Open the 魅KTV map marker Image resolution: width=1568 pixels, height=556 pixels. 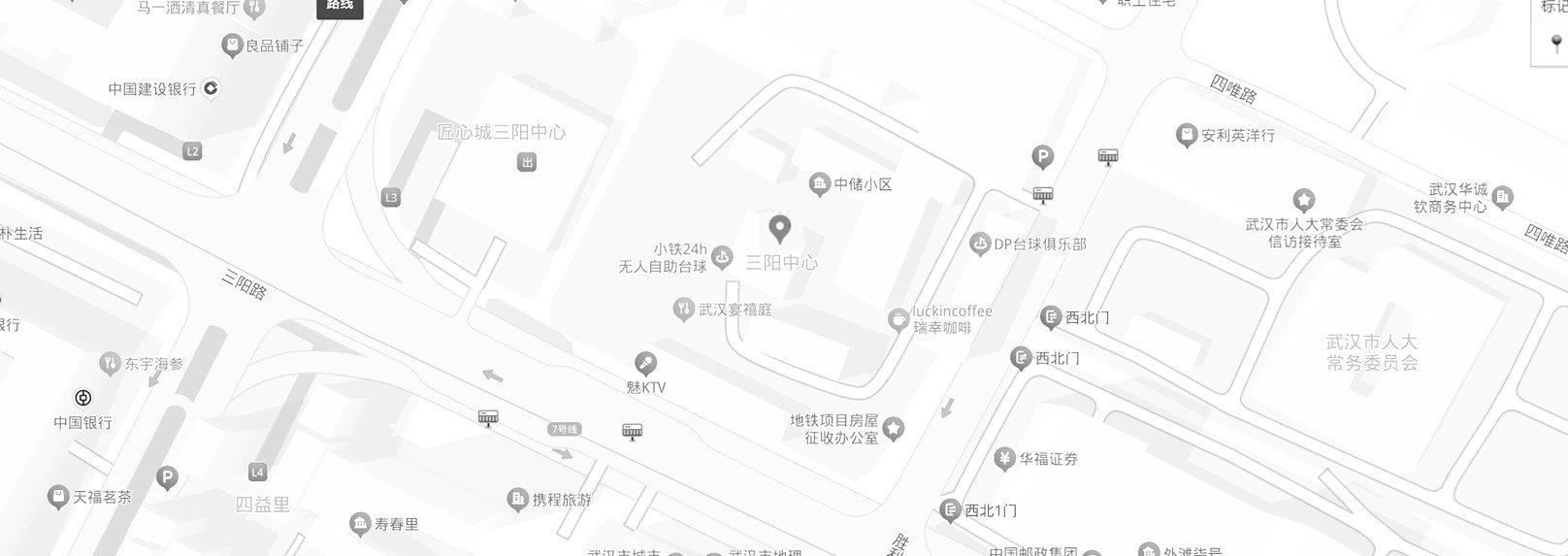tap(645, 364)
